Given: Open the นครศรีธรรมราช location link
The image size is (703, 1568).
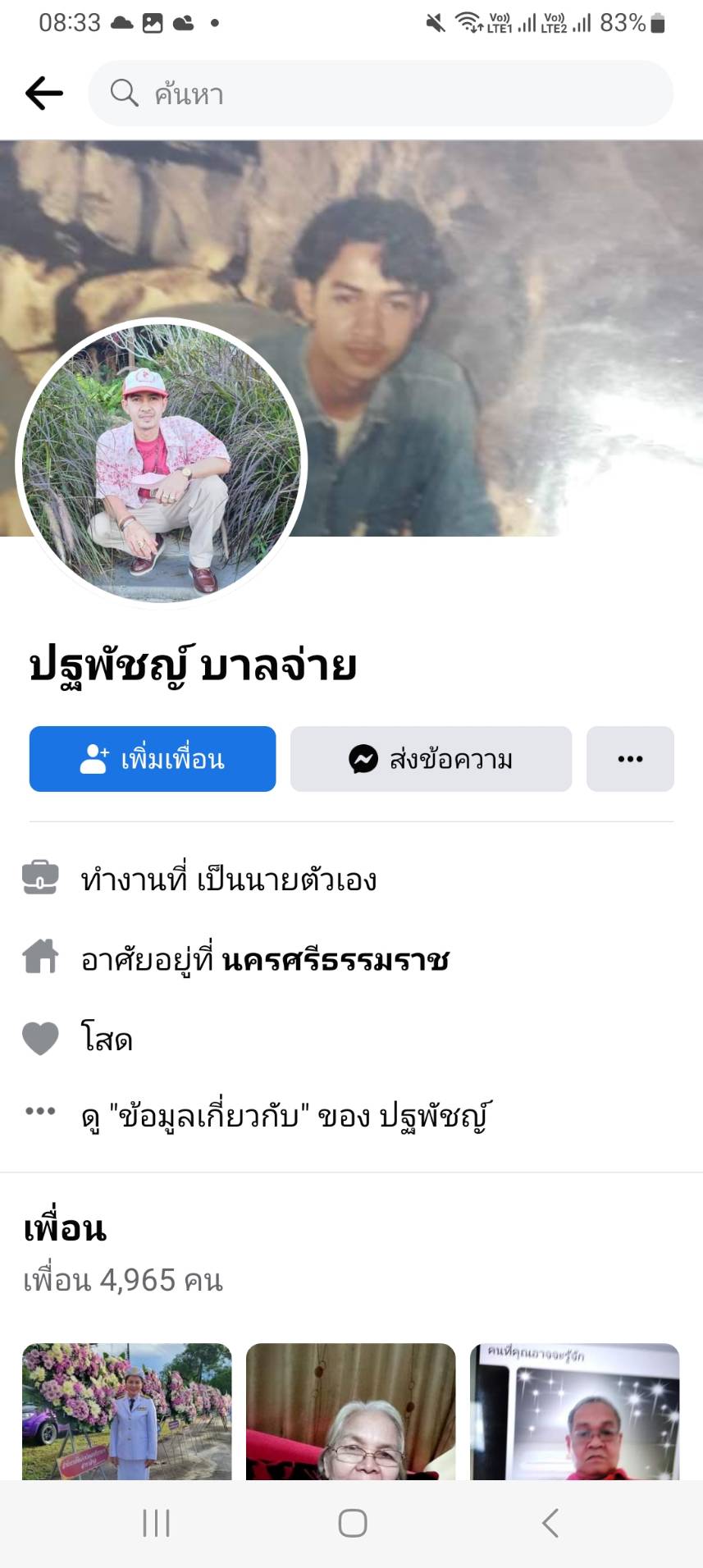Looking at the screenshot, I should (335, 959).
